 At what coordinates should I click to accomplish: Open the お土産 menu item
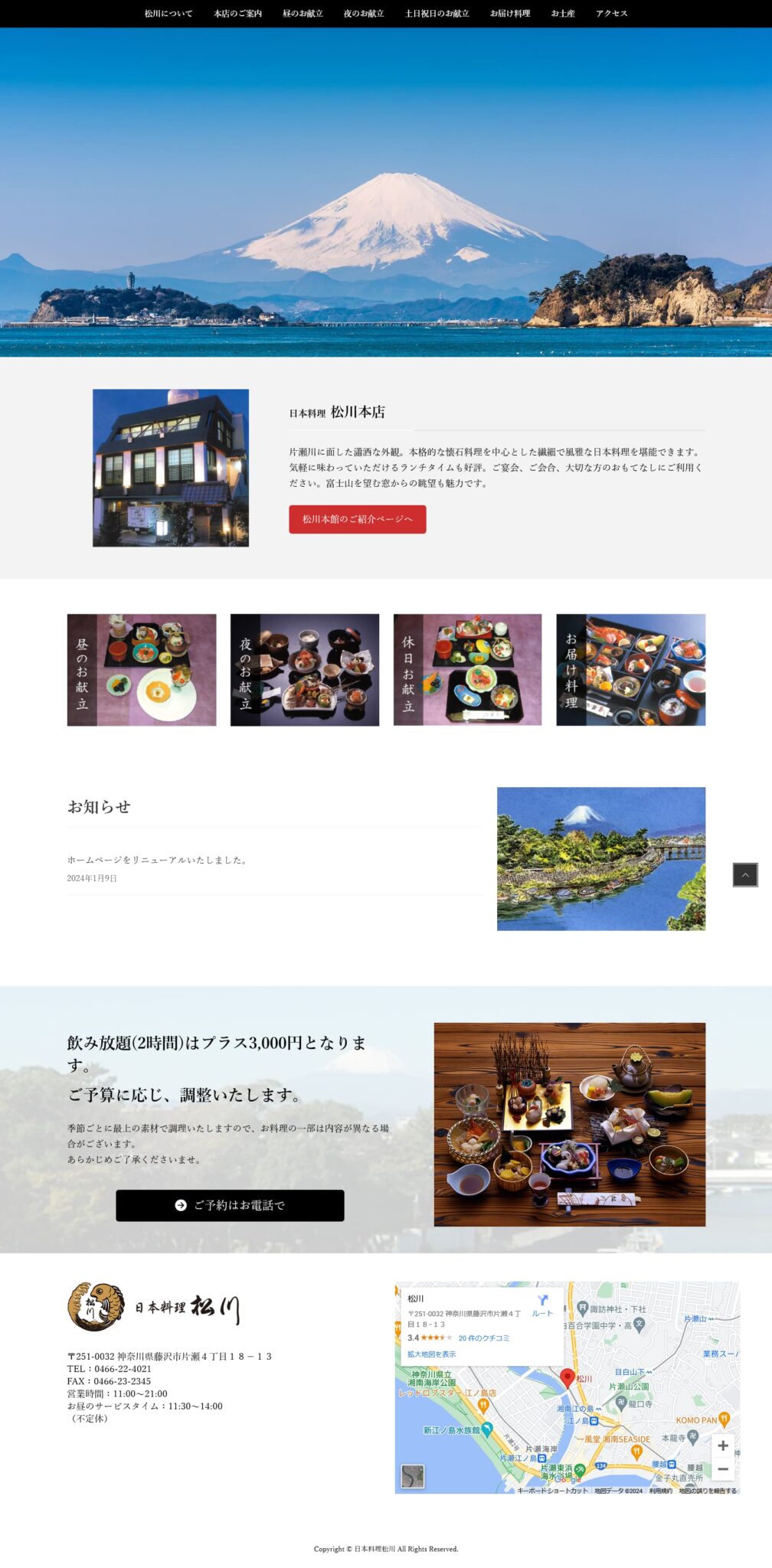563,13
